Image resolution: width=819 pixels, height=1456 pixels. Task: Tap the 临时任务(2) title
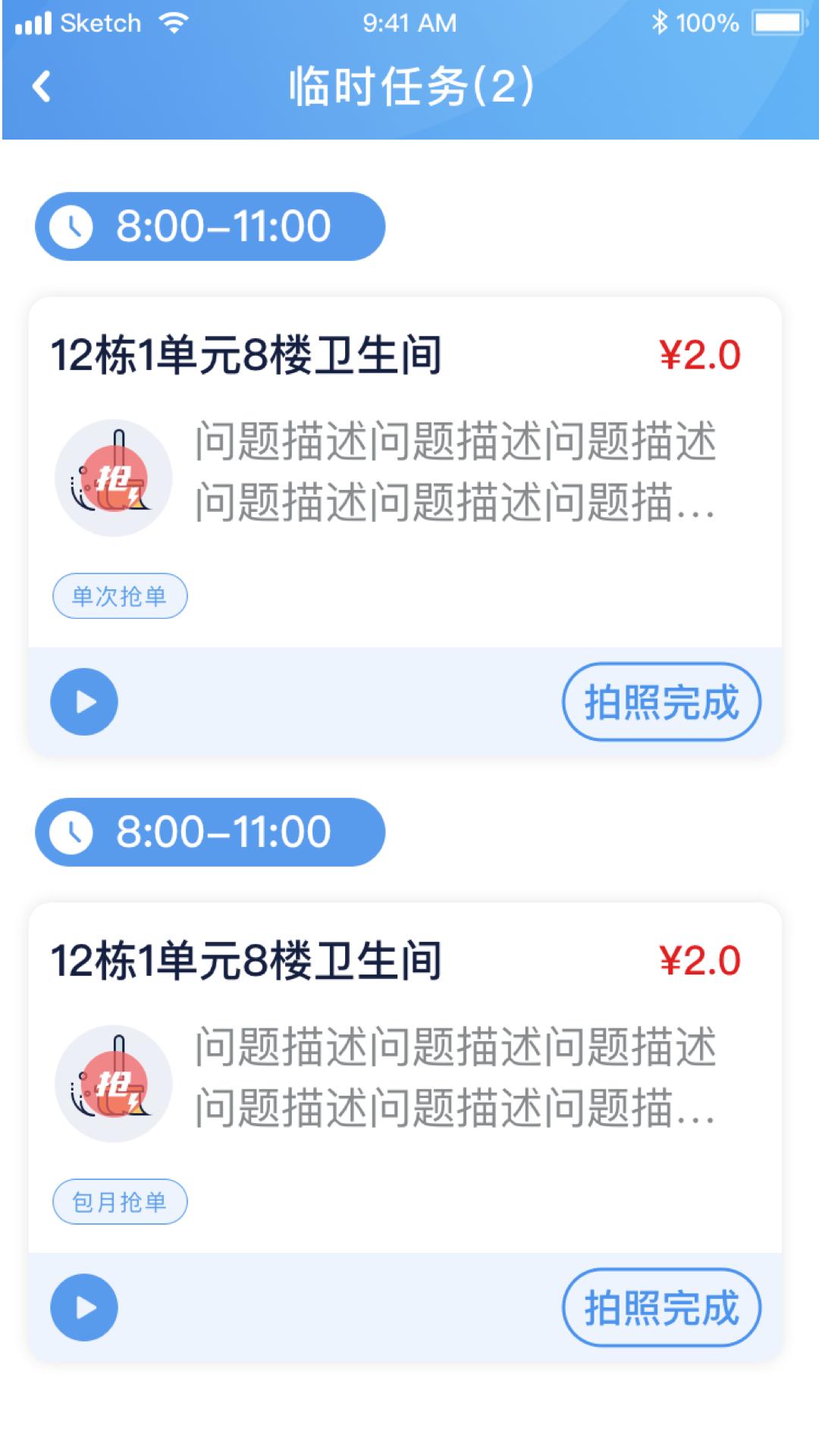click(409, 86)
